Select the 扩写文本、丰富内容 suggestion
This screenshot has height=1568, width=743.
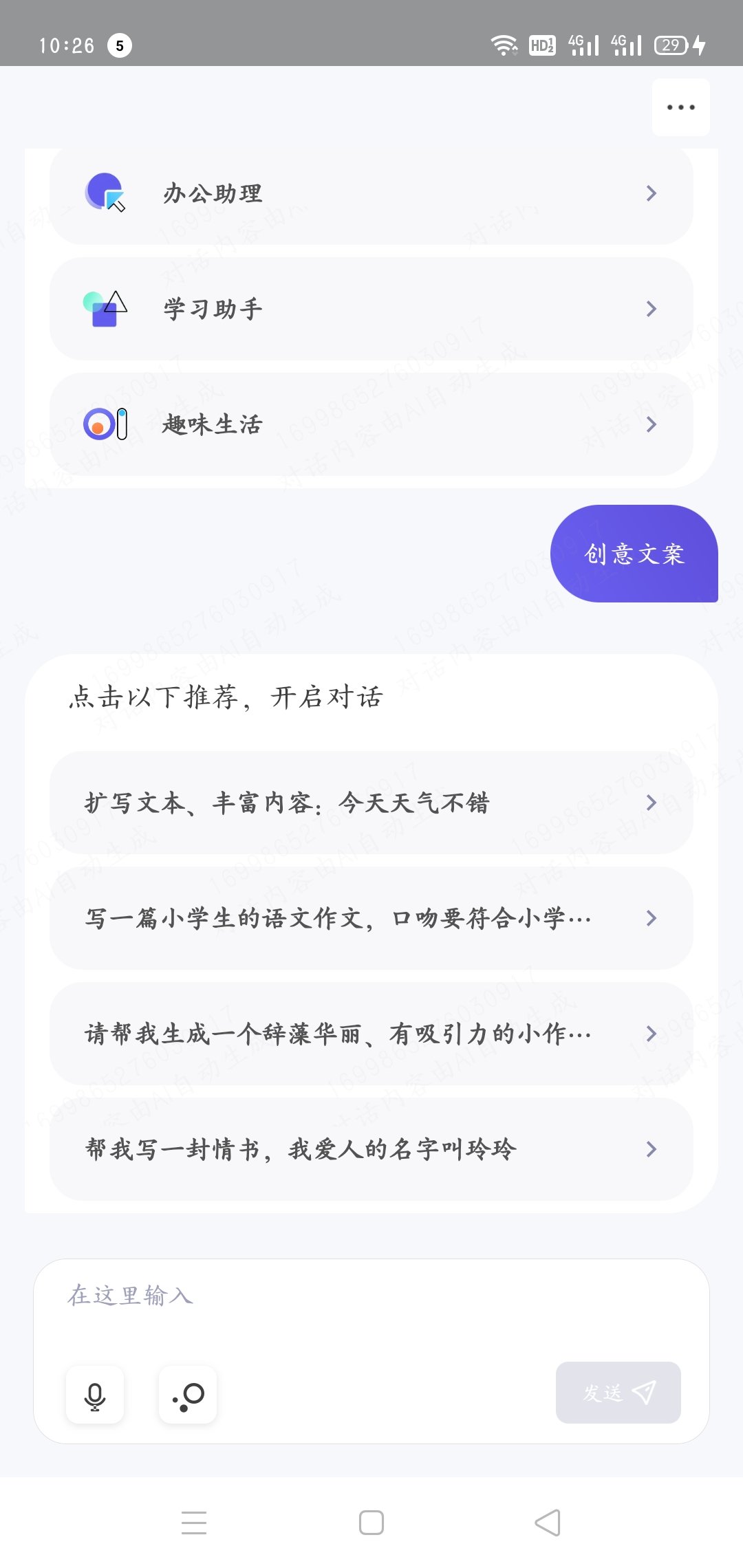(371, 803)
